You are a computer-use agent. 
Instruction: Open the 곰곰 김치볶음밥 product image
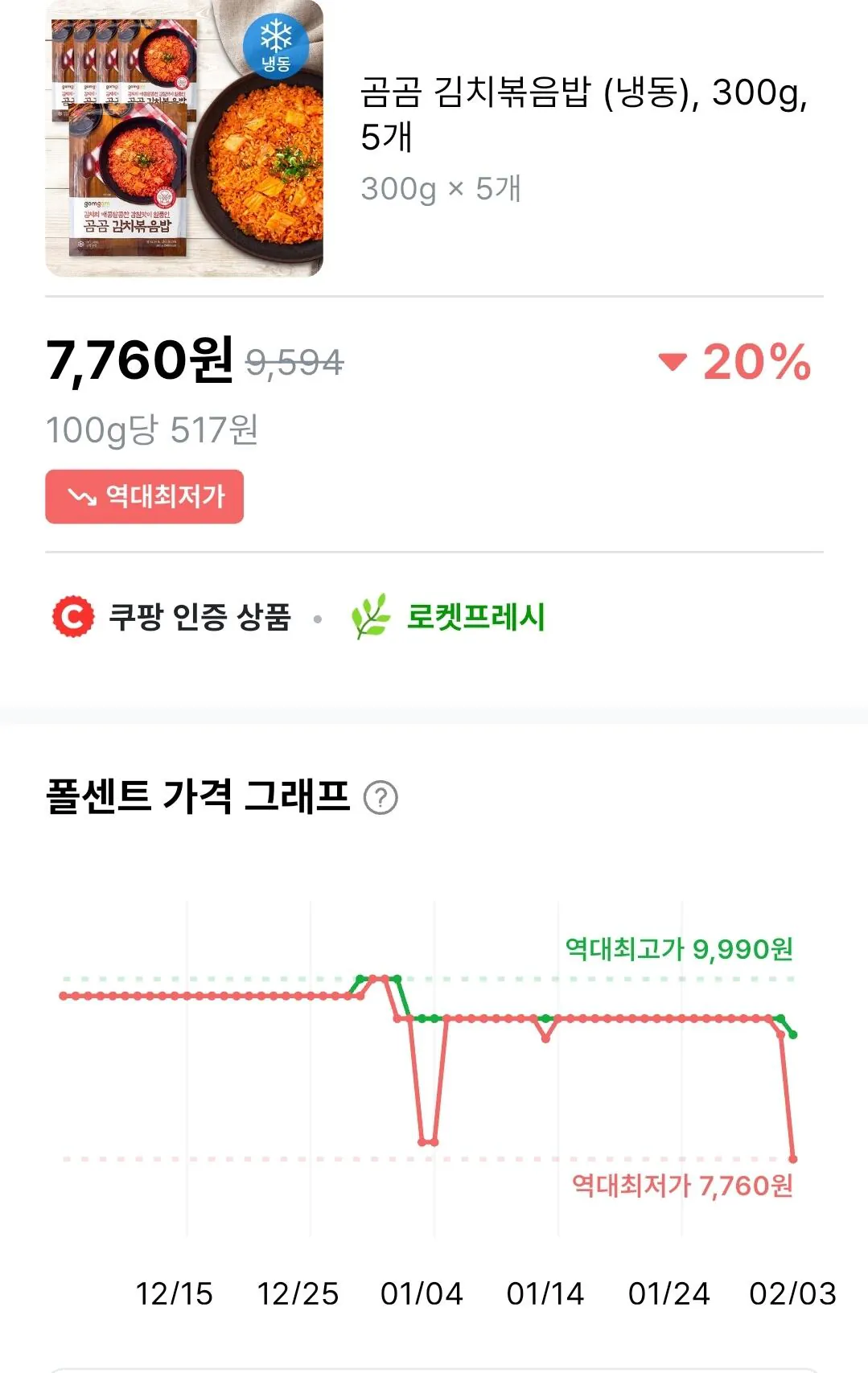184,140
